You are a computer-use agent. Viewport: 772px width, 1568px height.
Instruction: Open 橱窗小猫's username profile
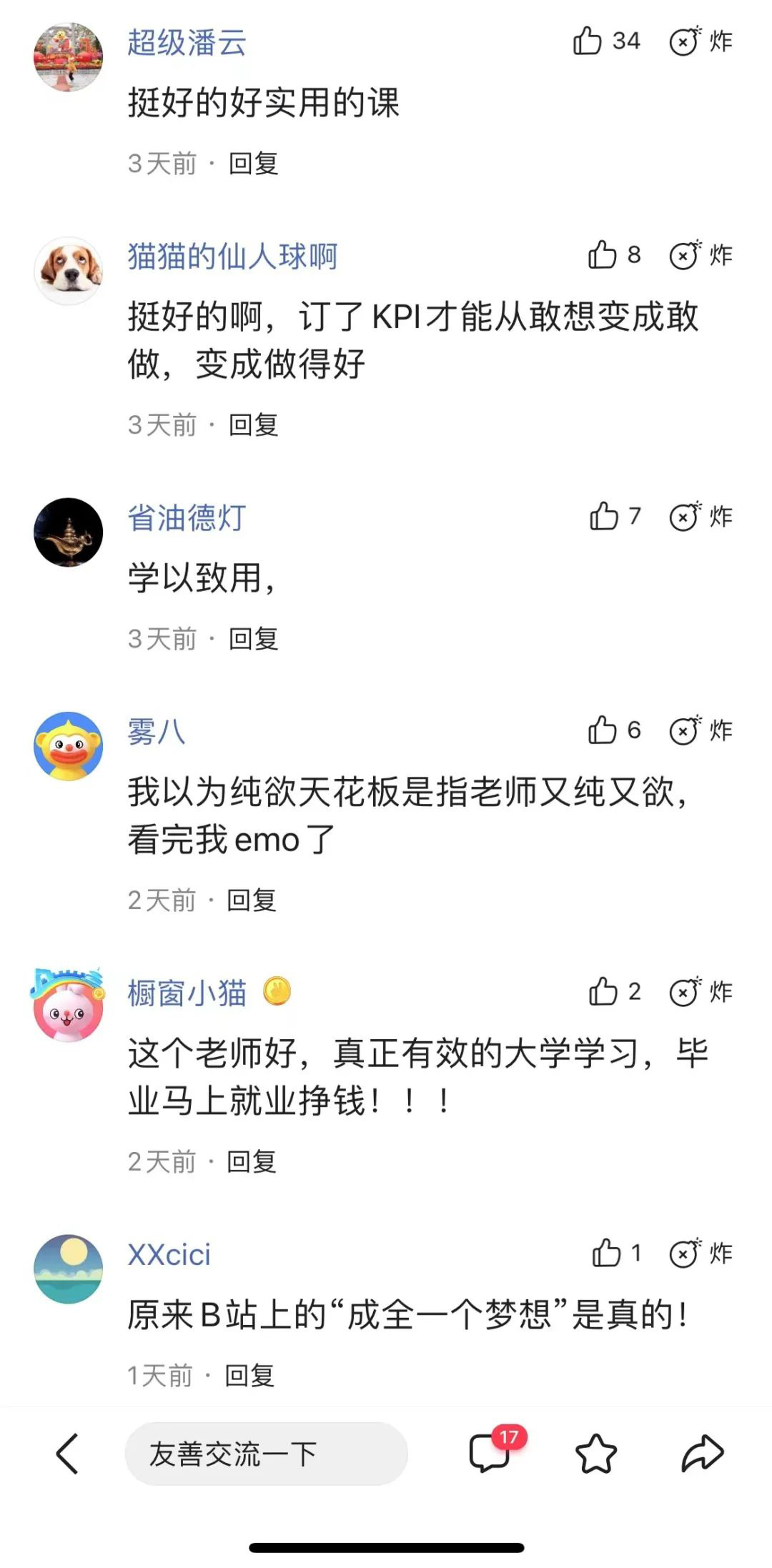187,993
